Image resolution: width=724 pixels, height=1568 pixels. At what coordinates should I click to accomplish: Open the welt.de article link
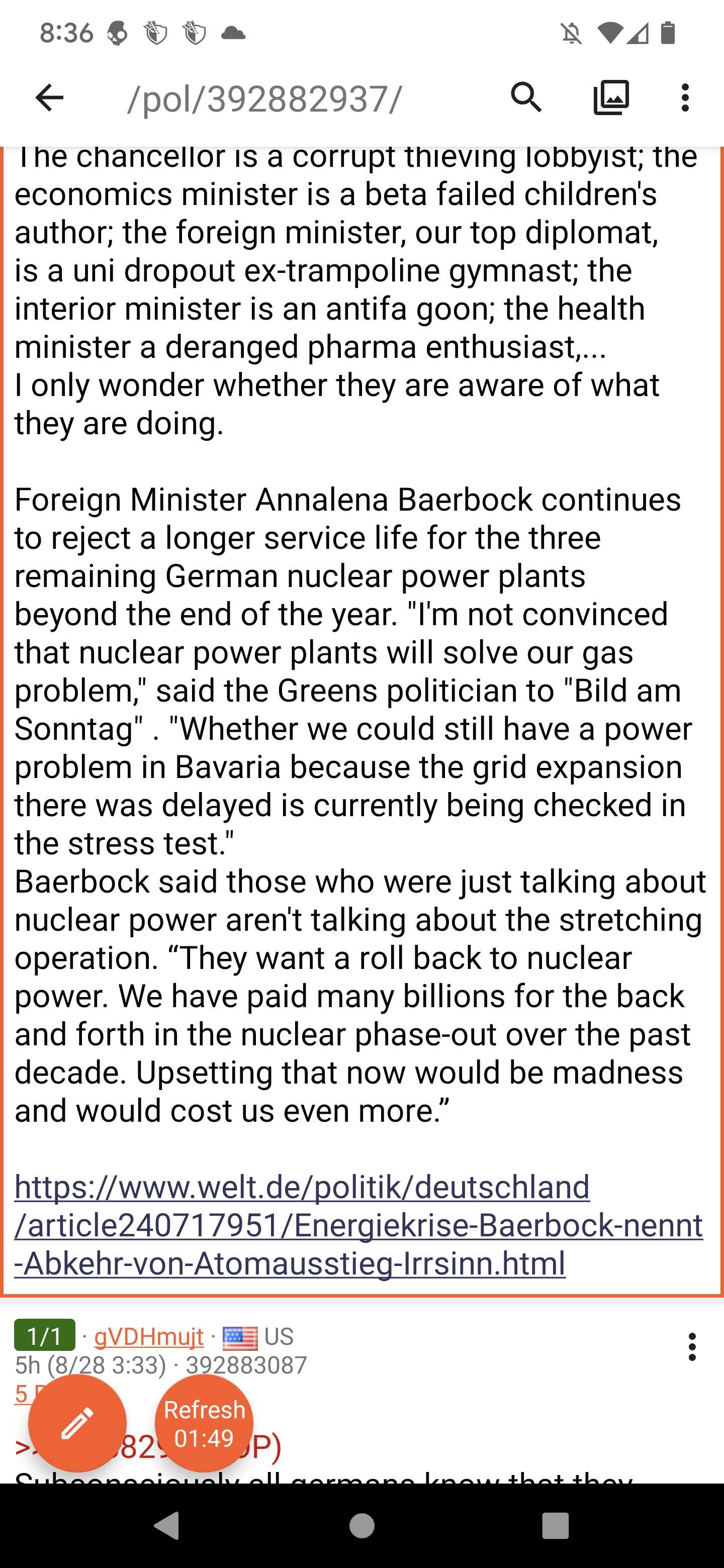tap(358, 1225)
